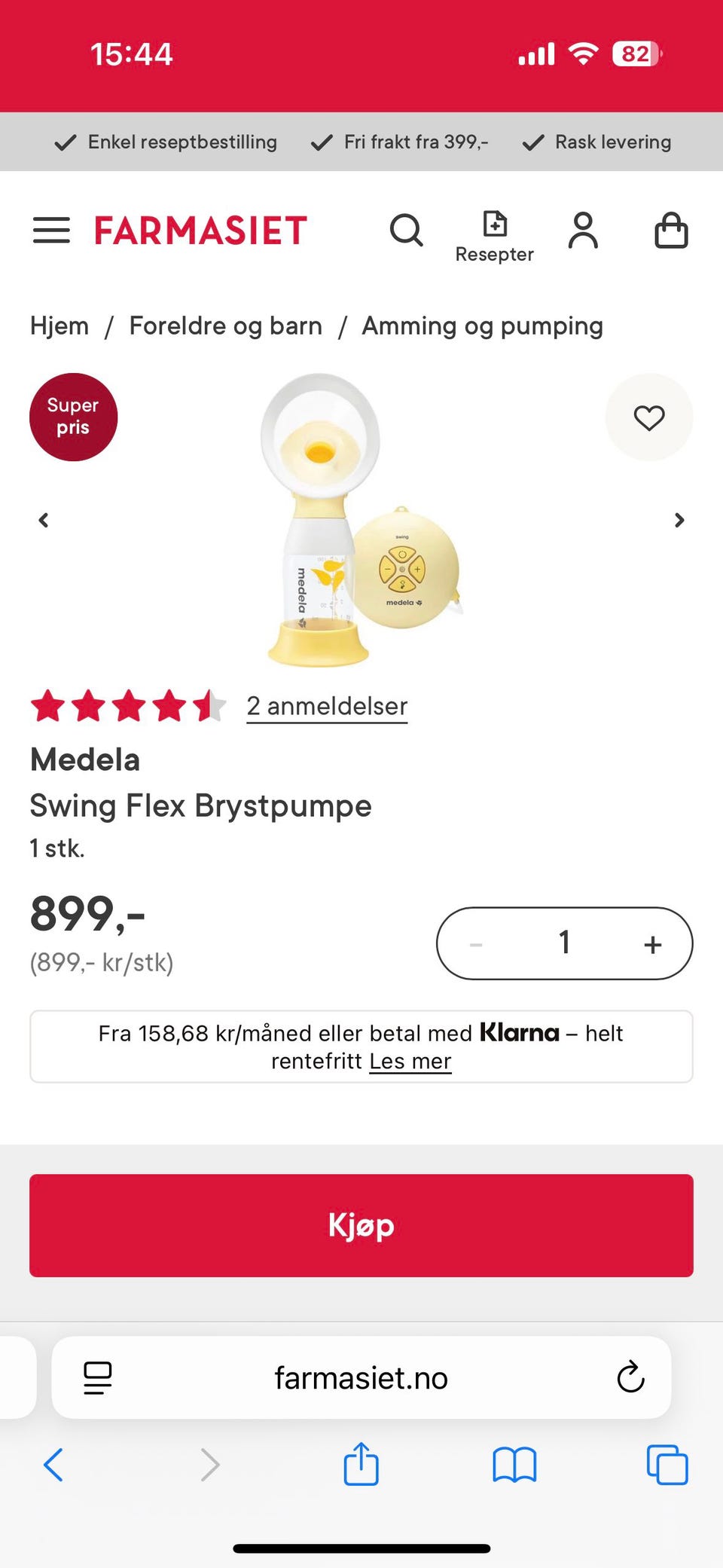Reload the farmasiet.no page
Image resolution: width=723 pixels, height=1568 pixels.
630,1377
